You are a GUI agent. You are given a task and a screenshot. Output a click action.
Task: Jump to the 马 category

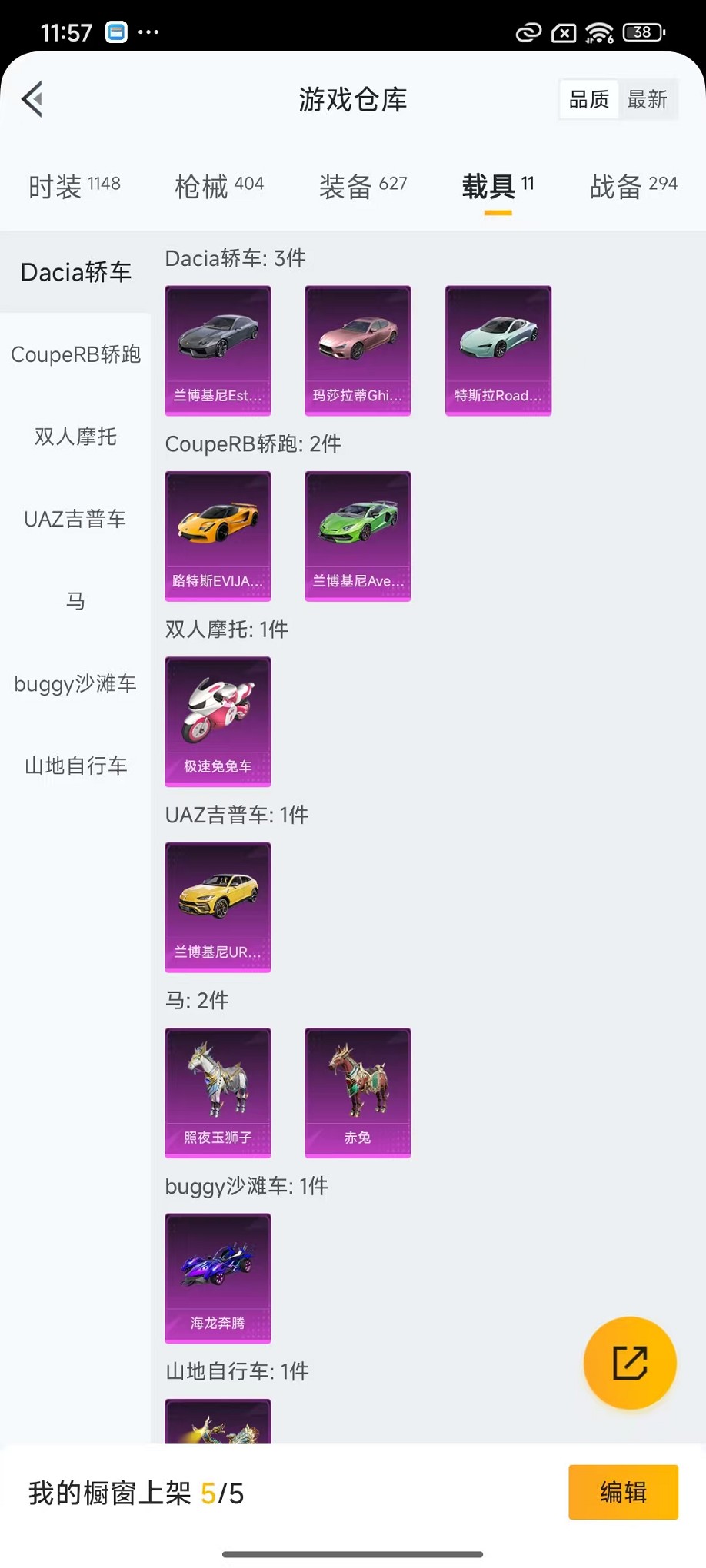coord(75,601)
